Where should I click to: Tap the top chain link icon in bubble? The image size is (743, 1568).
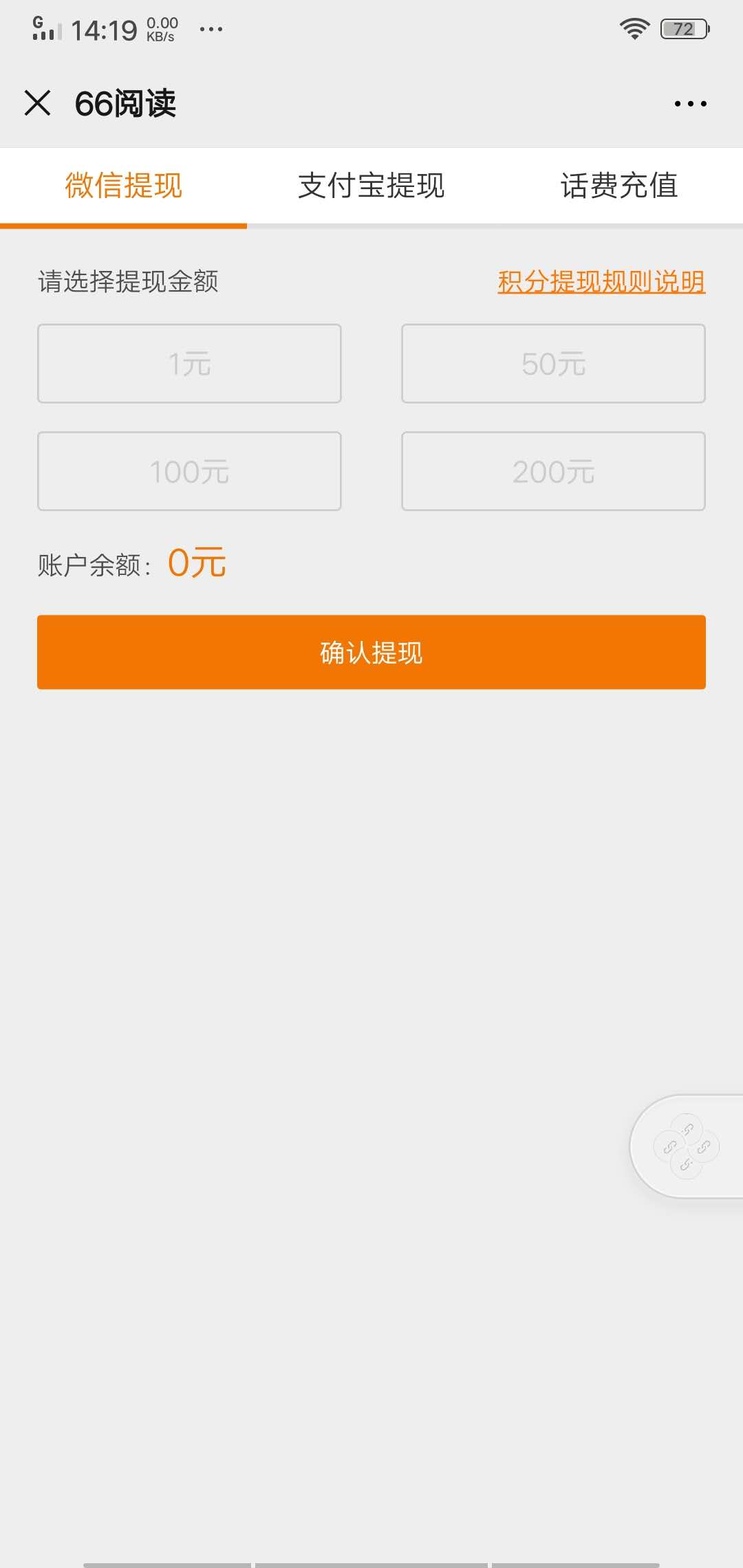click(687, 1128)
